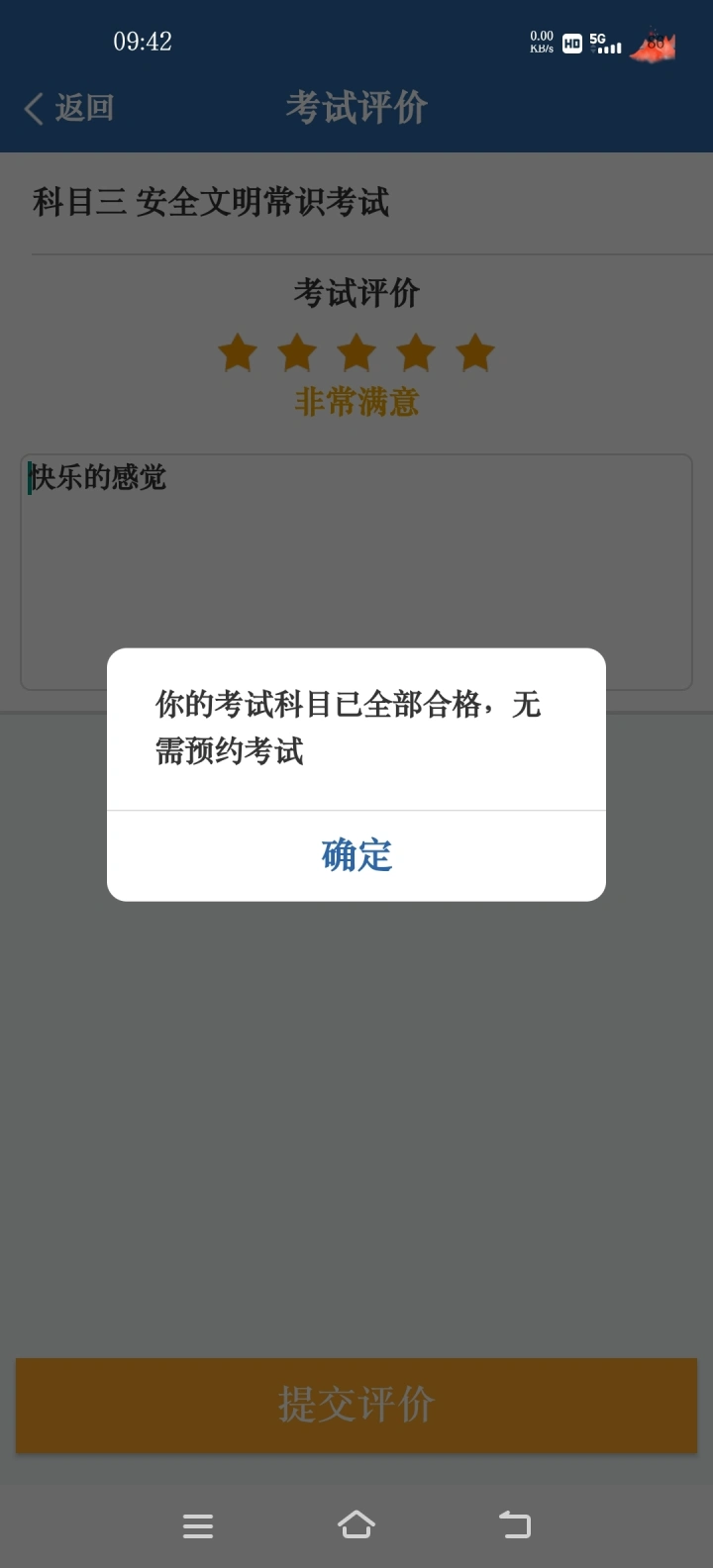Go back with the 返回 button
The width and height of the screenshot is (713, 1568).
[69, 107]
